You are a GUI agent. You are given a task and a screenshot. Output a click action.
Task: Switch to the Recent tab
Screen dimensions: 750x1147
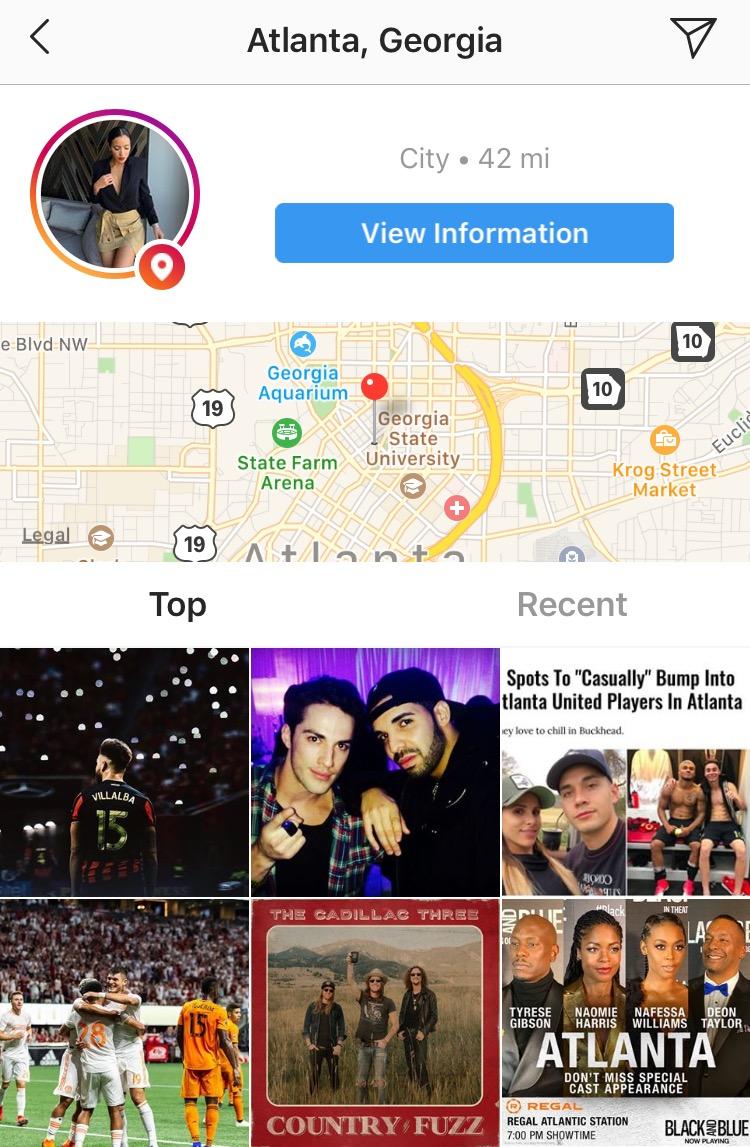(x=572, y=605)
